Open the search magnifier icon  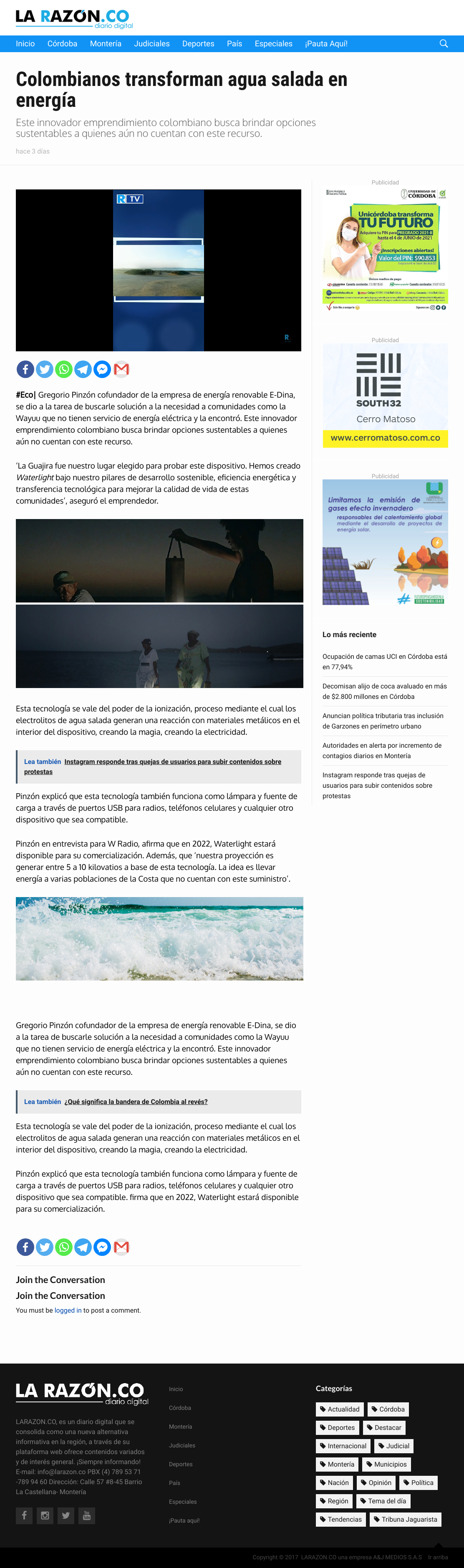pos(443,44)
